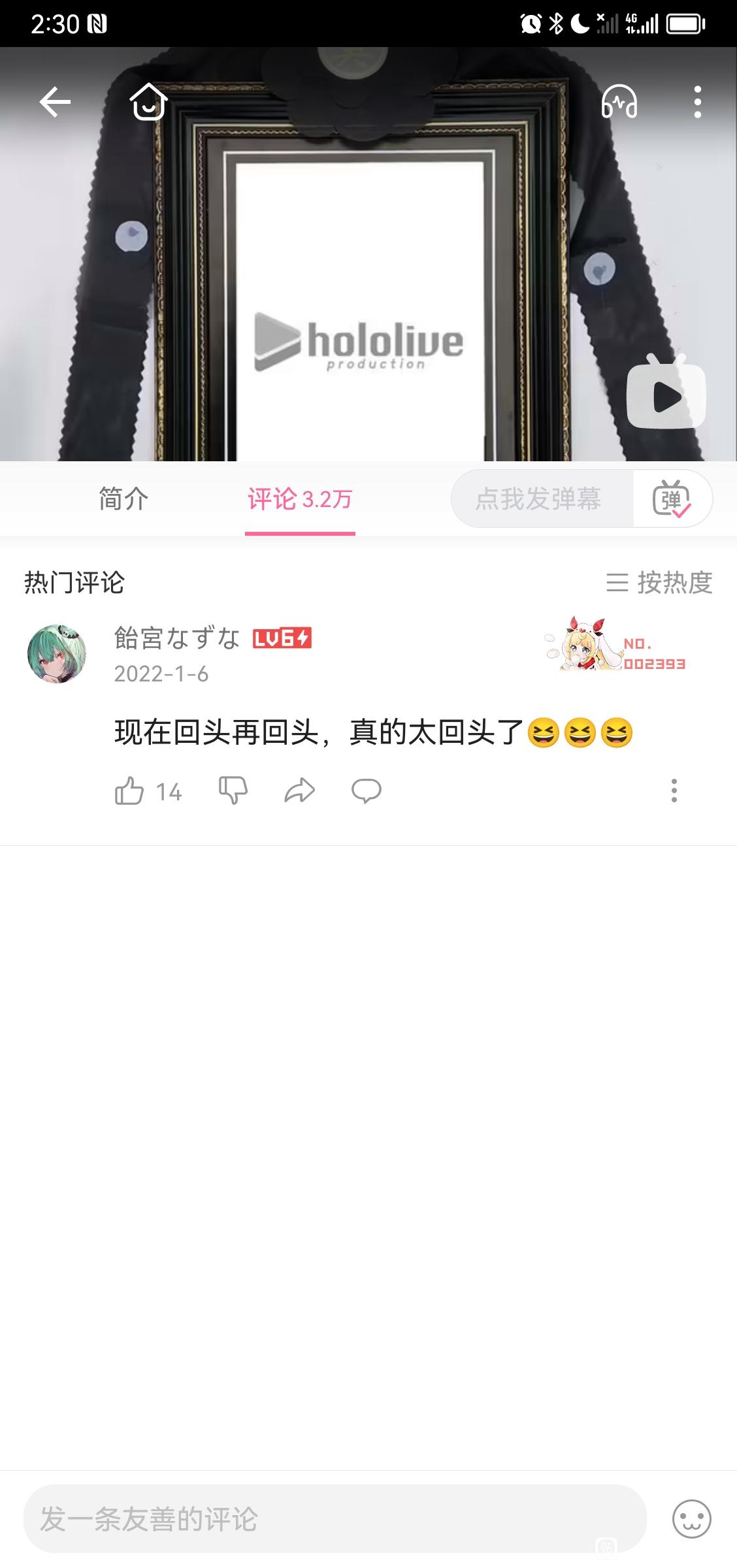This screenshot has width=737, height=1568.
Task: Switch to the 简介 tab
Action: click(x=123, y=499)
